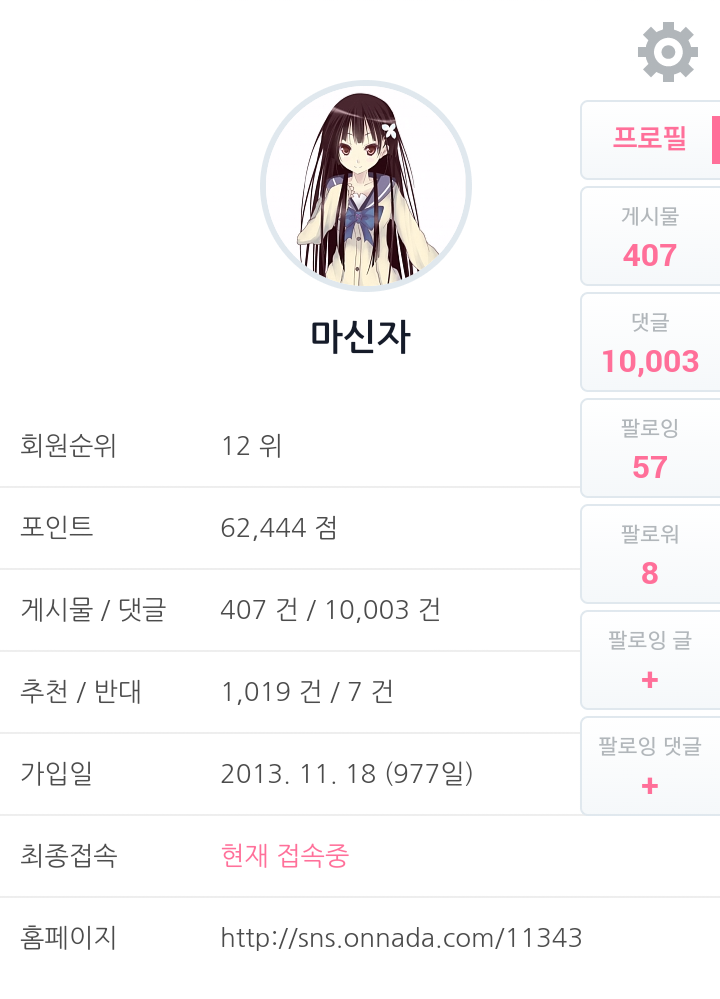
Task: Open the sns.onnada.com homepage link
Action: click(x=401, y=938)
